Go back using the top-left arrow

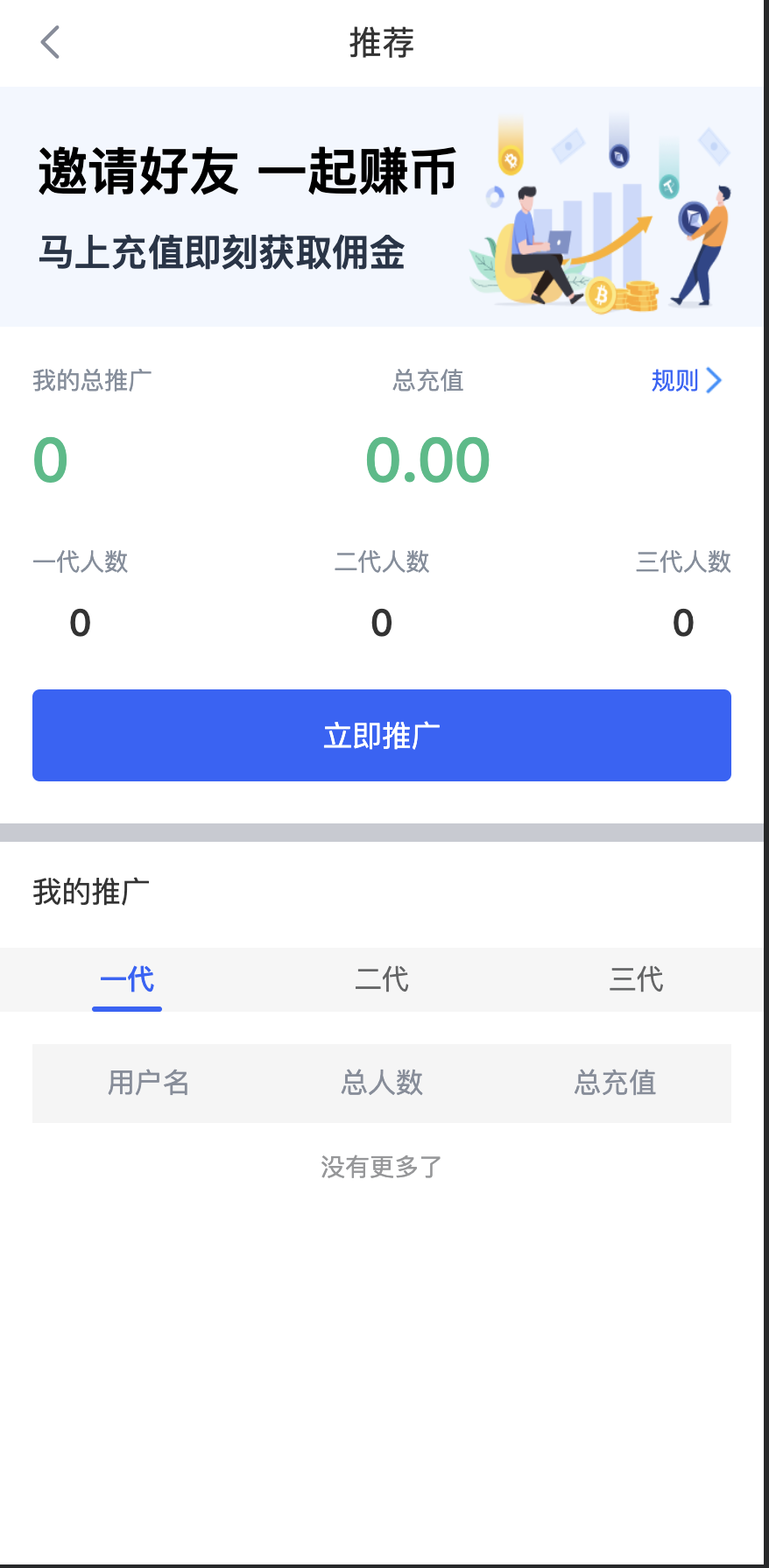[50, 42]
